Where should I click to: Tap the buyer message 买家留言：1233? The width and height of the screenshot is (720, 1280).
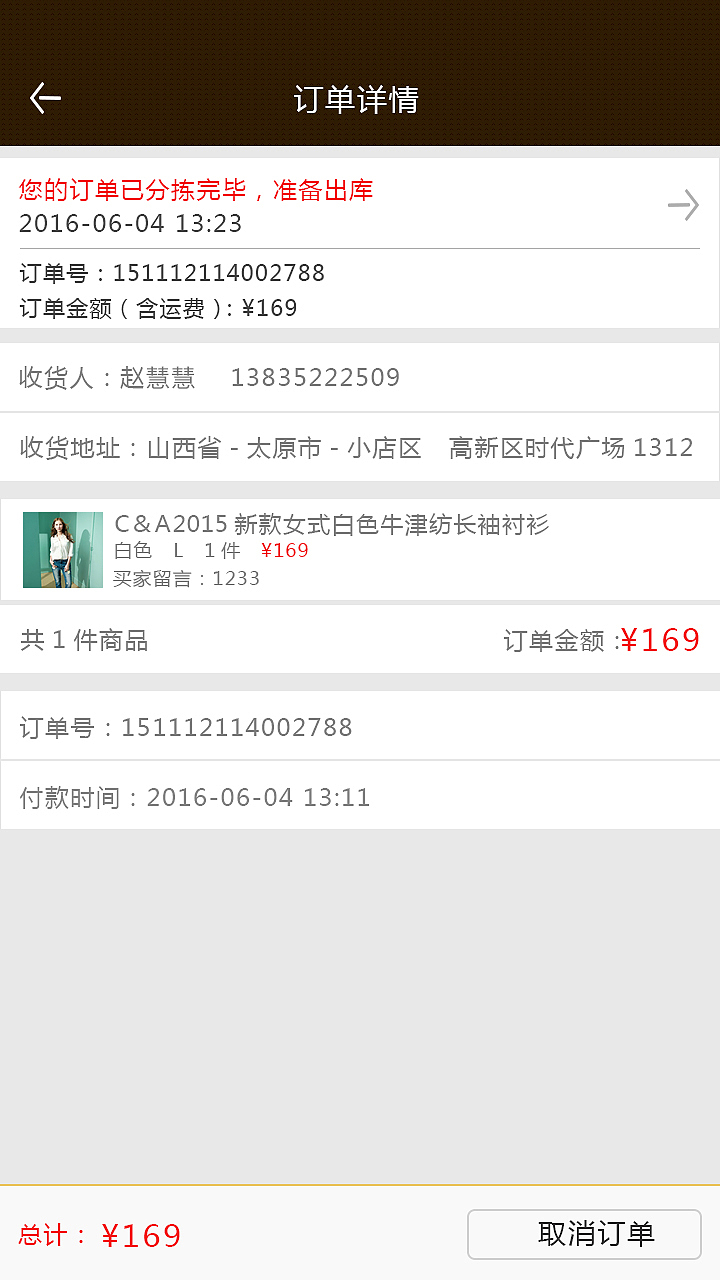(185, 578)
